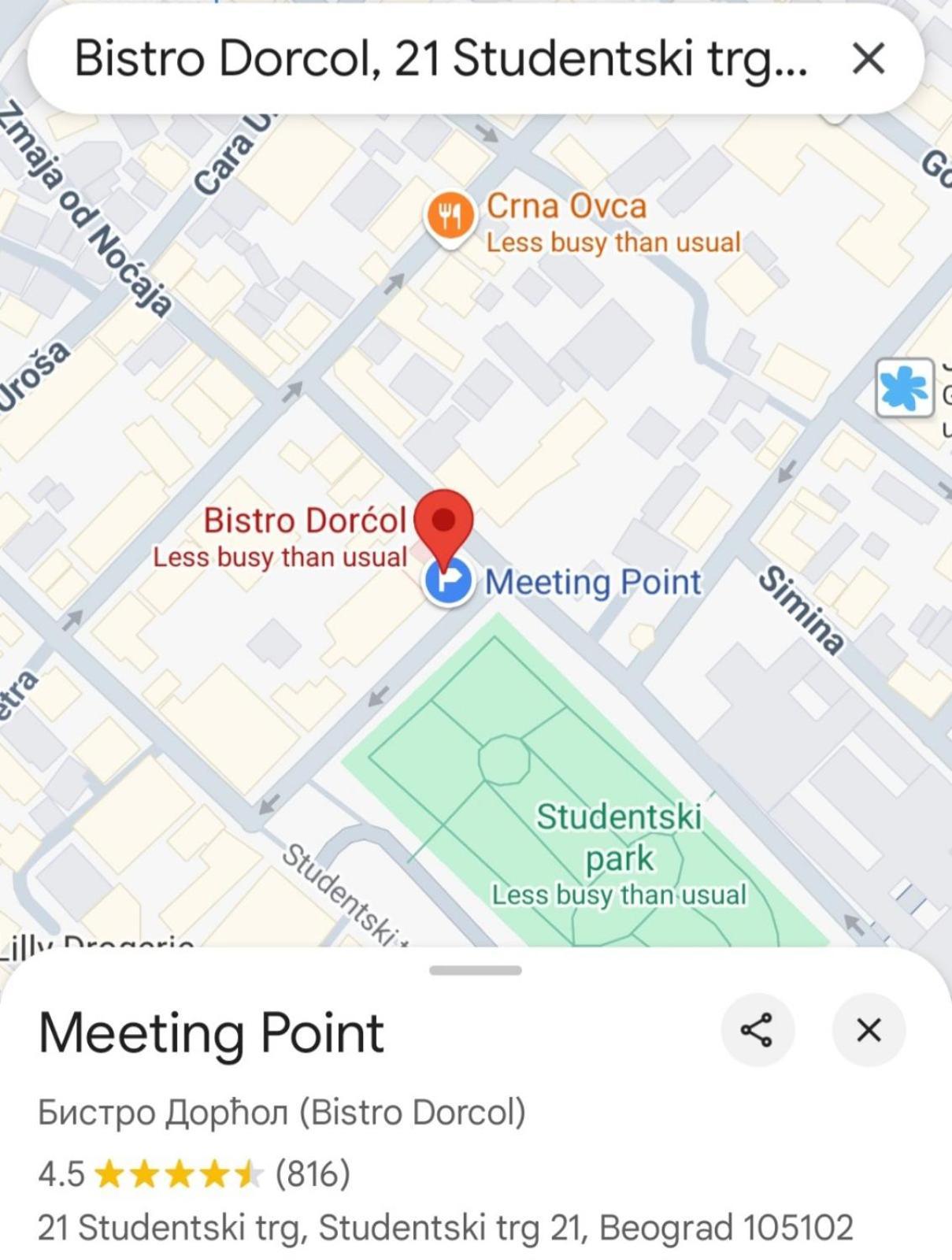Close the Meeting Point info panel
This screenshot has width=952, height=1260.
(868, 1029)
